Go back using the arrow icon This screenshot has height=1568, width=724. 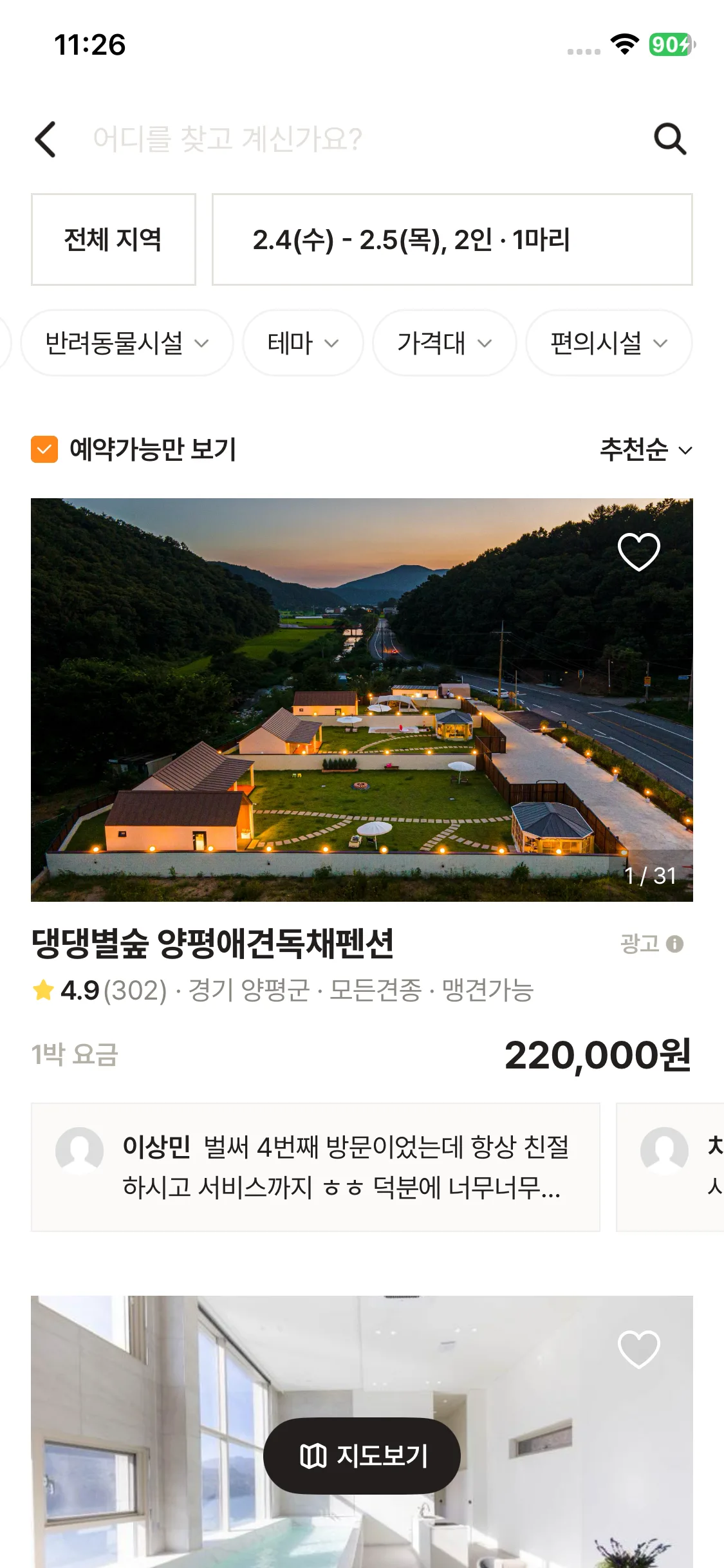(x=46, y=139)
